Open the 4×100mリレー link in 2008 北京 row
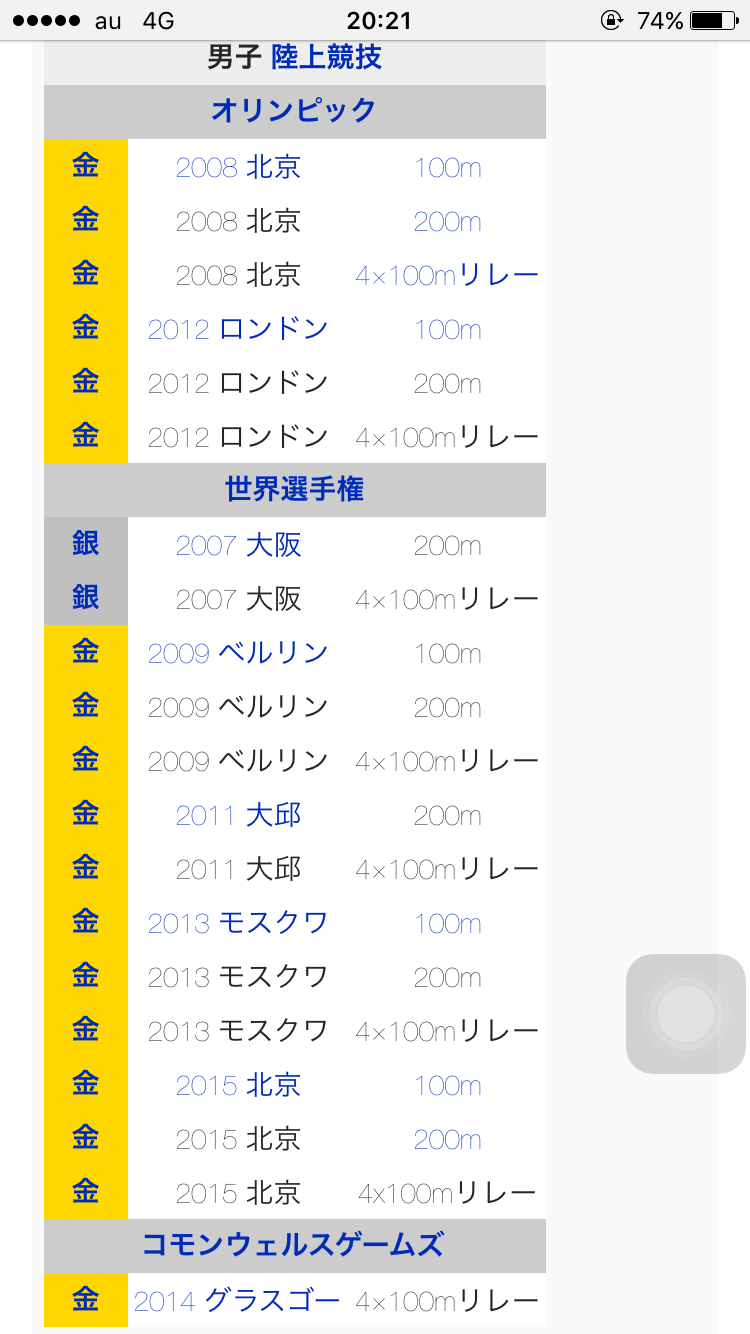Screen dimensions: 750x1334 coord(446,276)
